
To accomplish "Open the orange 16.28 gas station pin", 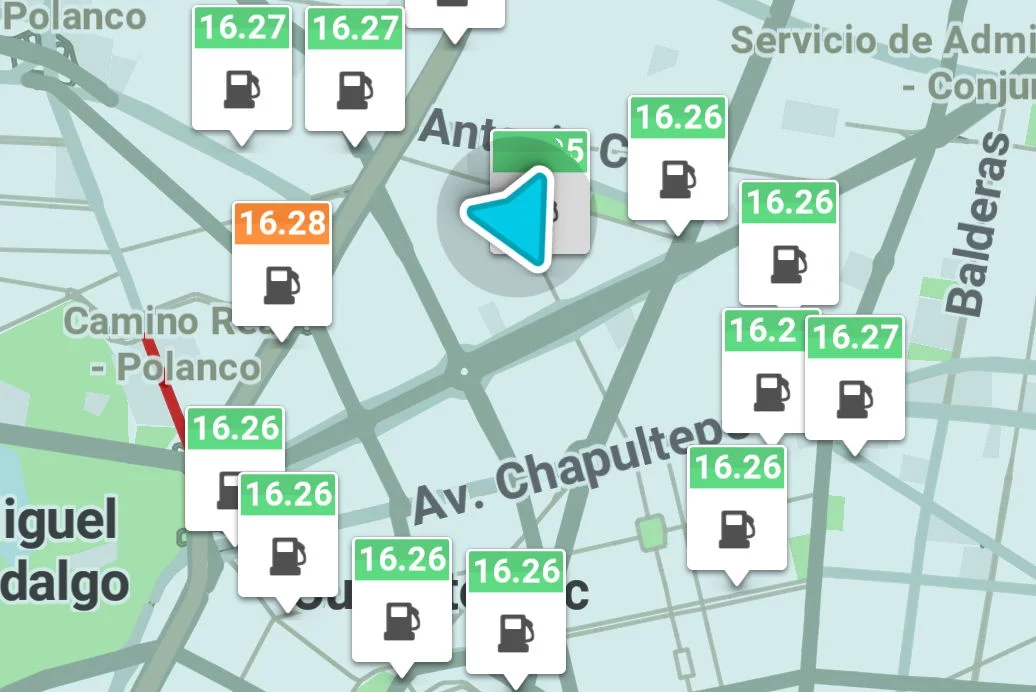I will click(282, 264).
